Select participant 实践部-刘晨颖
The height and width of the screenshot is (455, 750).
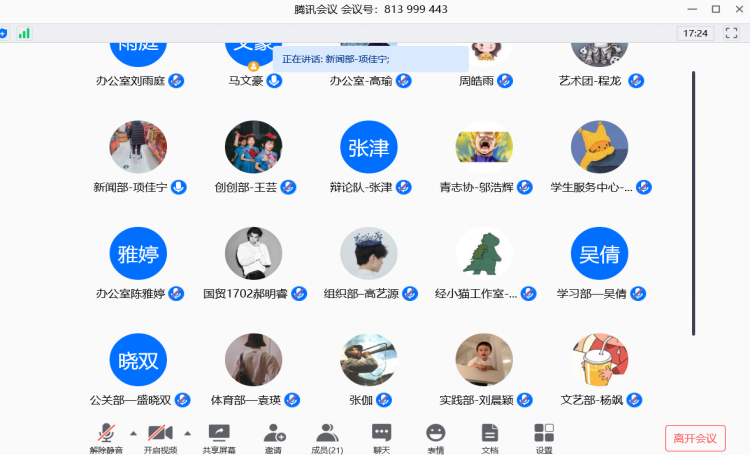pos(484,361)
